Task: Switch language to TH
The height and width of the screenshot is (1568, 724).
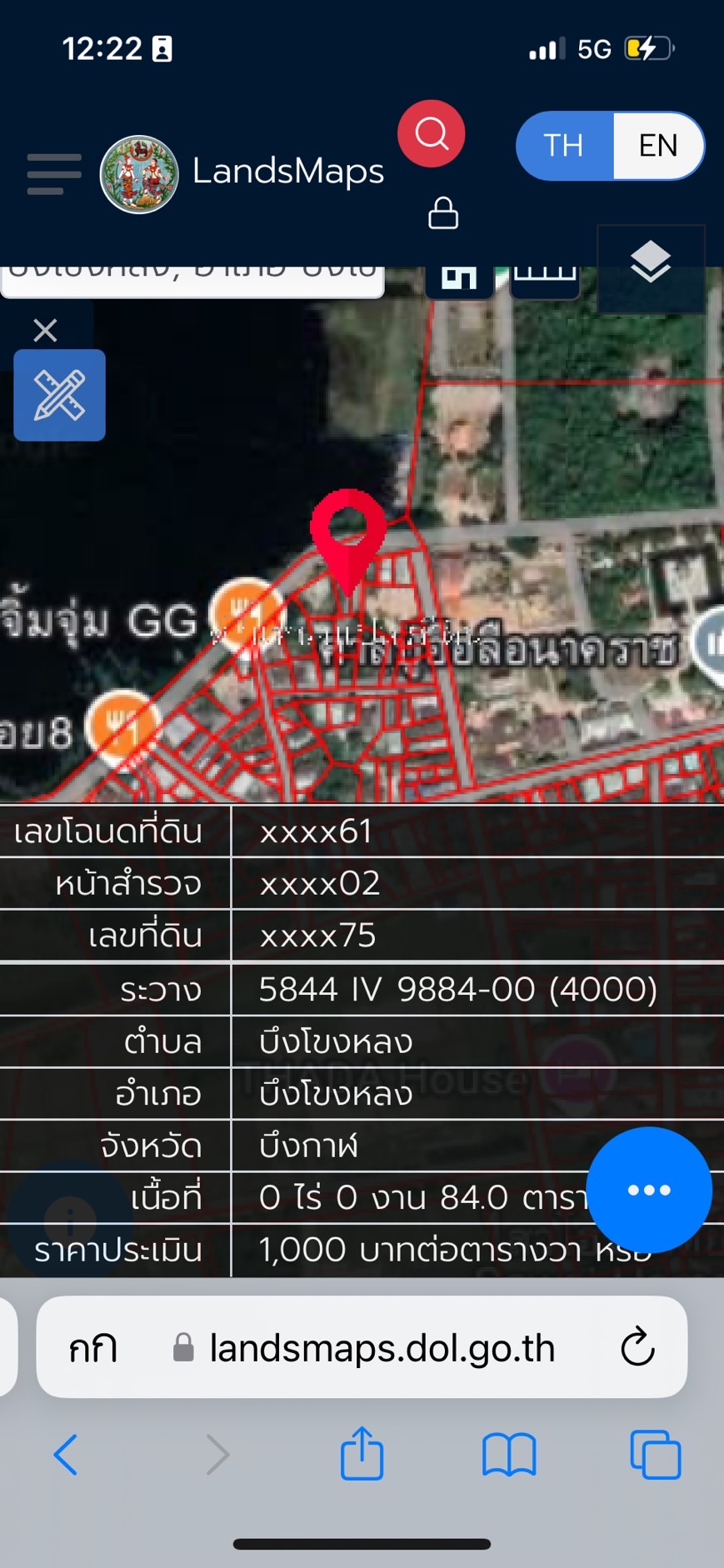Action: pos(564,146)
